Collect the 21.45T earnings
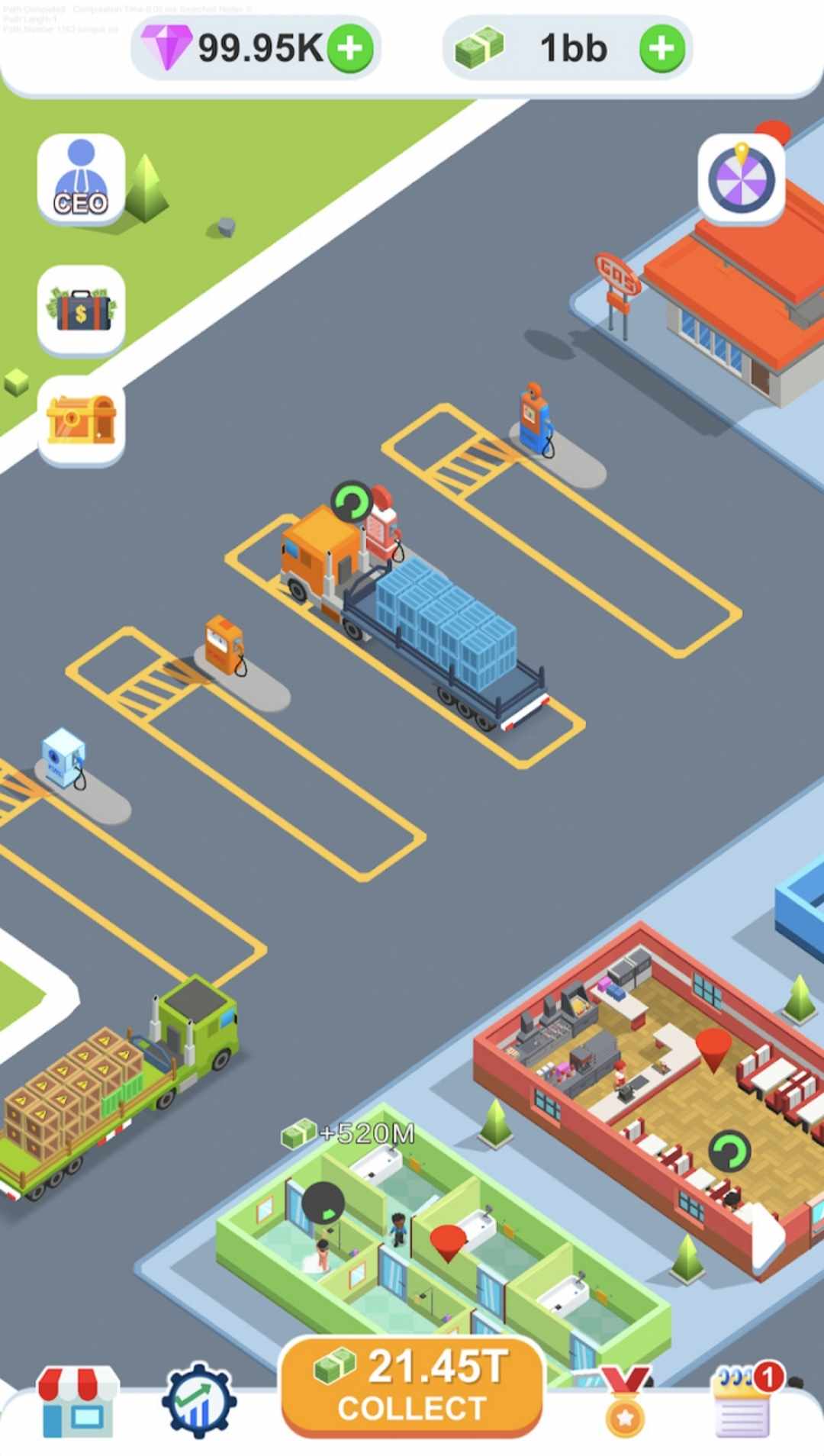The width and height of the screenshot is (824, 1456). [412, 1387]
